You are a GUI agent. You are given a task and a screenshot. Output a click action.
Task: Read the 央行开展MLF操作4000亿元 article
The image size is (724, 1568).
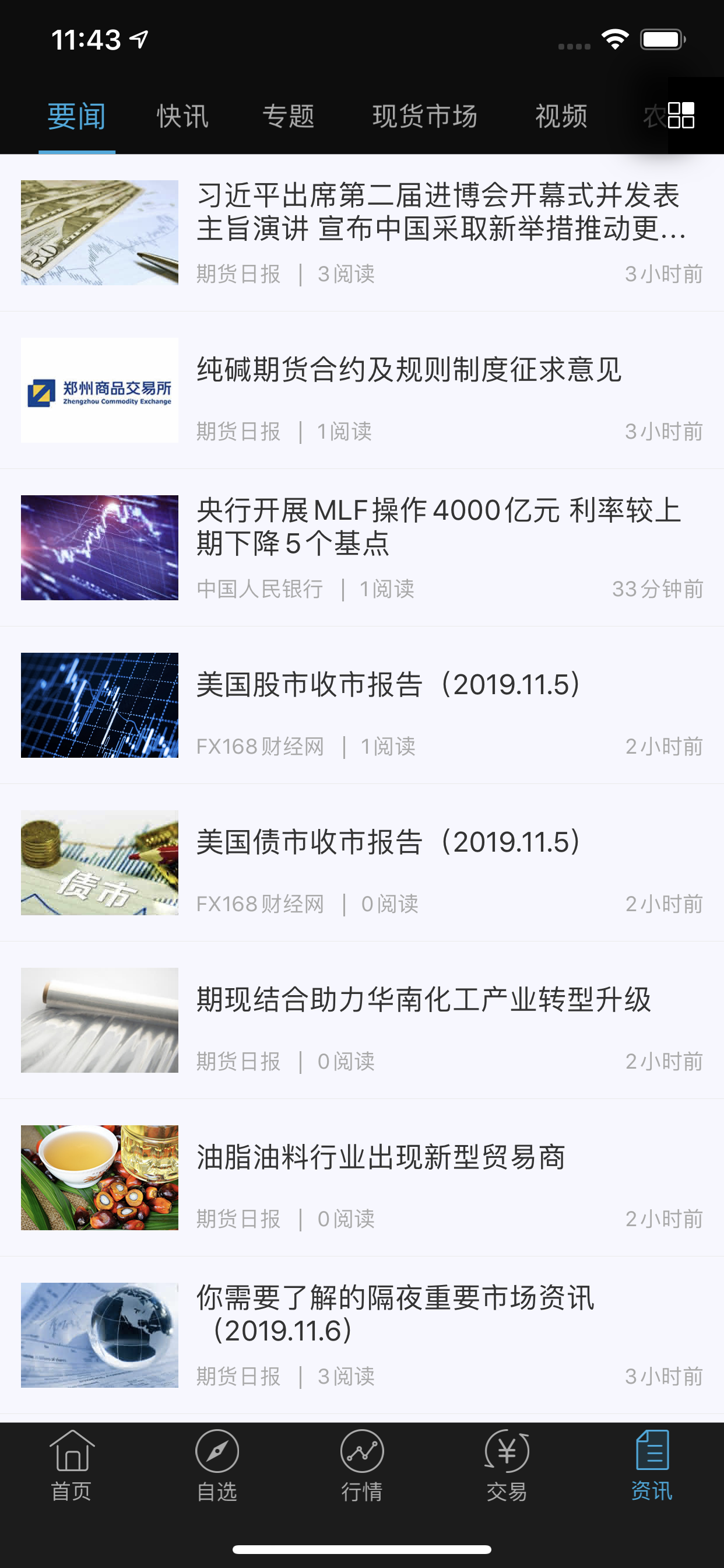pos(362,548)
